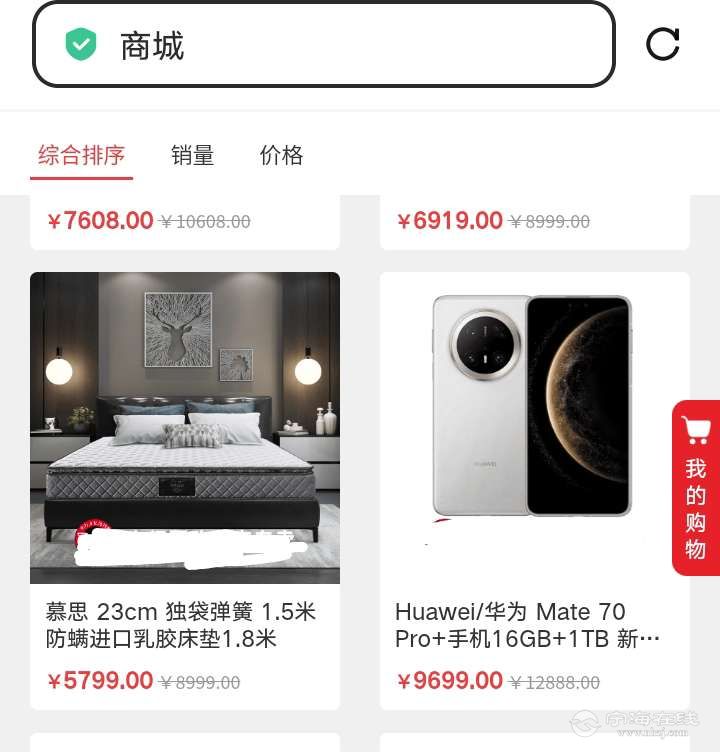The height and width of the screenshot is (752, 720).
Task: Open the product card priced ¥6919.00
Action: pos(534,222)
